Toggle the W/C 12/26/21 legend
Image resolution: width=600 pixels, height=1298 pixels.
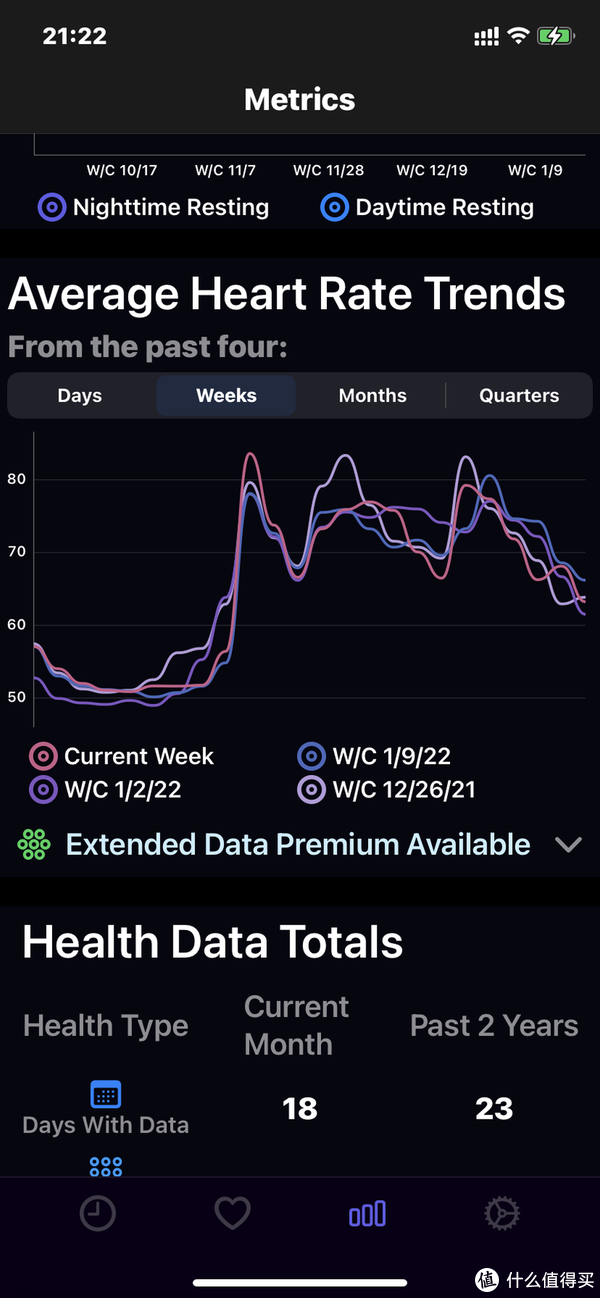click(387, 789)
